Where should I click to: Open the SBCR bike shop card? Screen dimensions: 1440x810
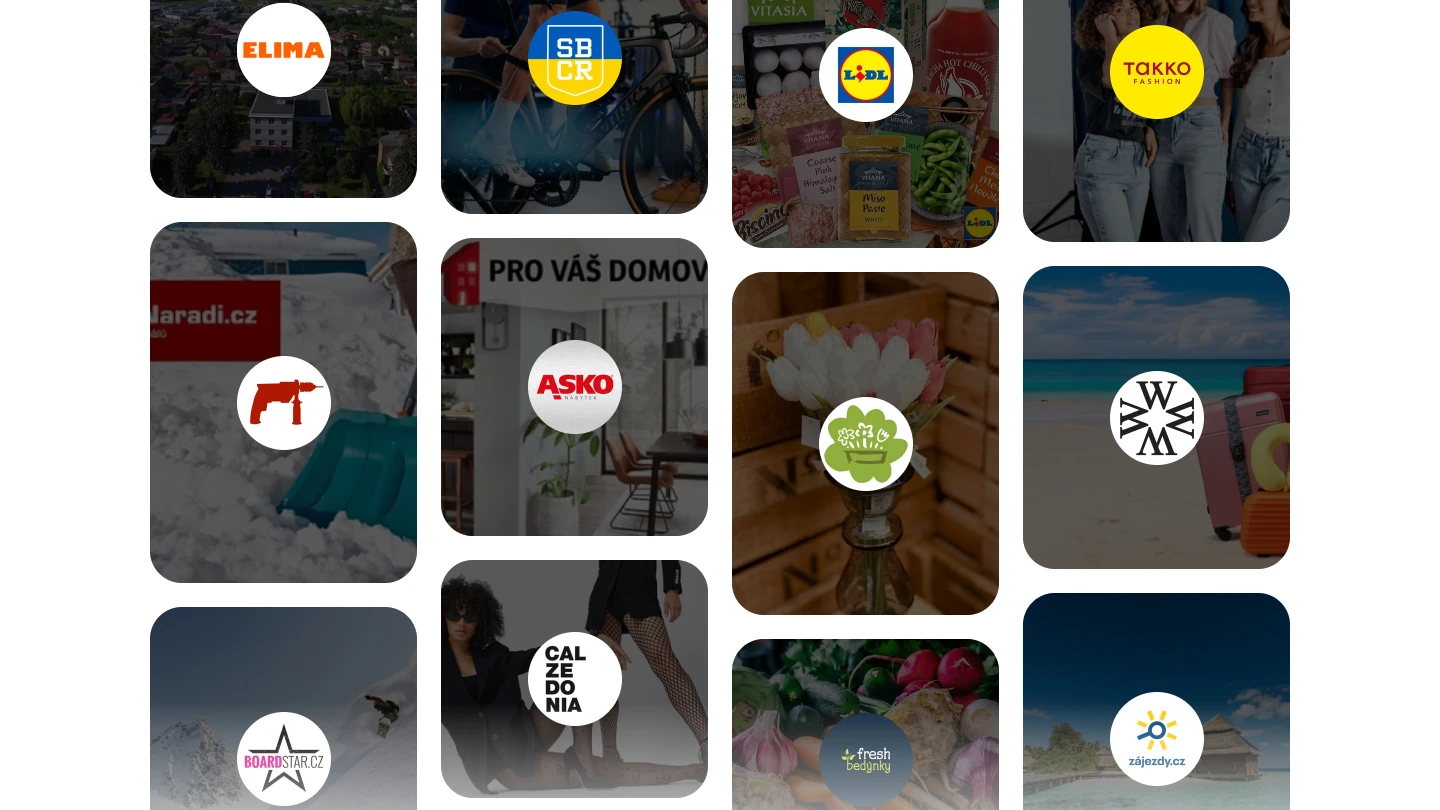coord(574,58)
